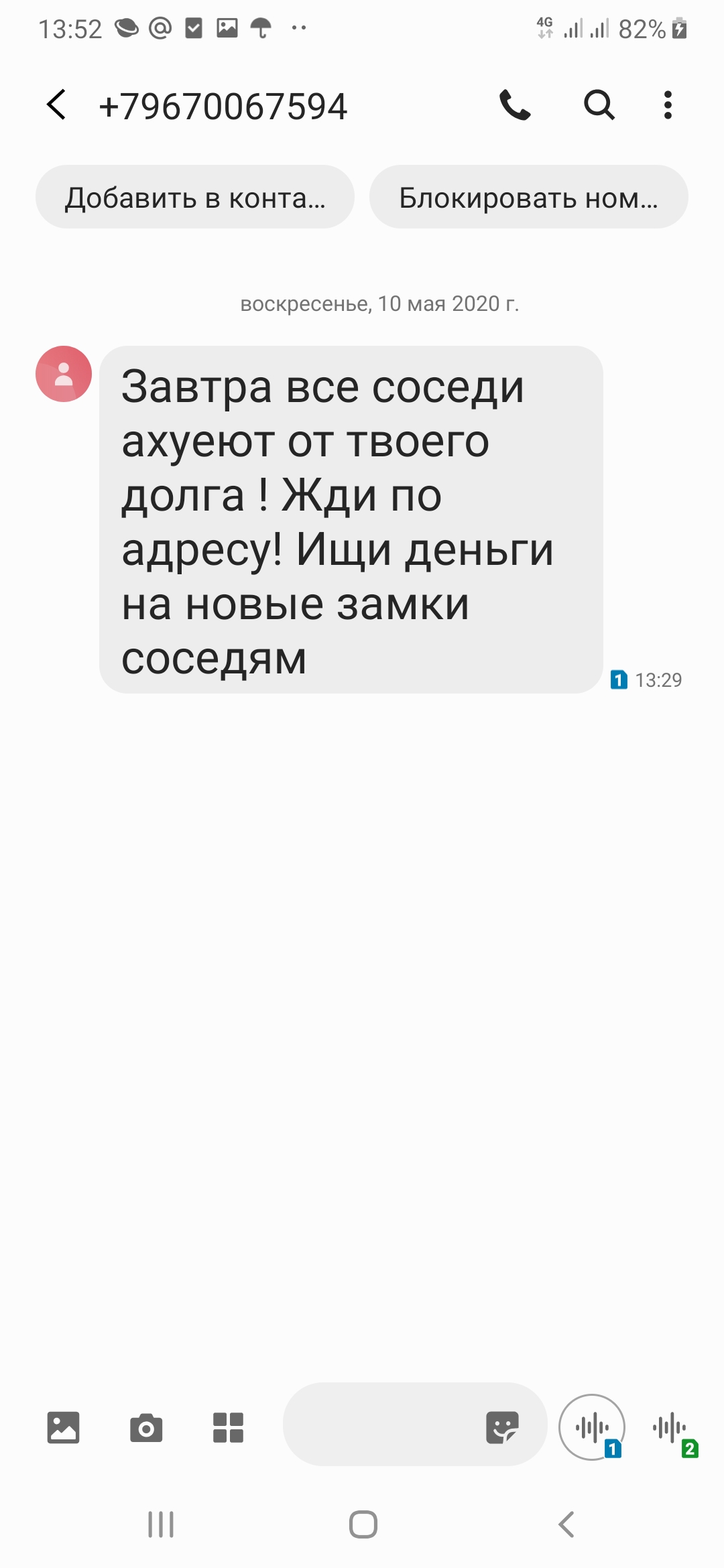Open the three-dot overflow menu
This screenshot has height=1568, width=724.
(668, 105)
